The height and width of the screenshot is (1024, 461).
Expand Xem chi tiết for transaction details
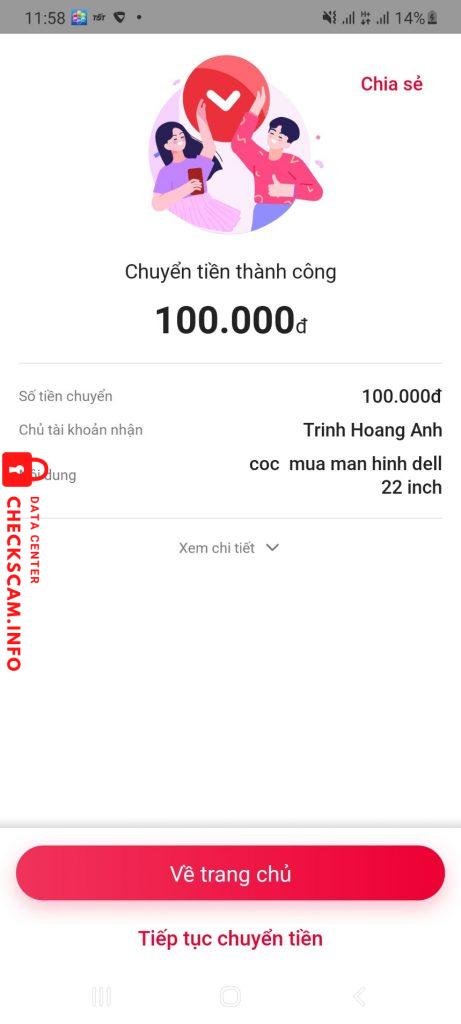[x=229, y=548]
